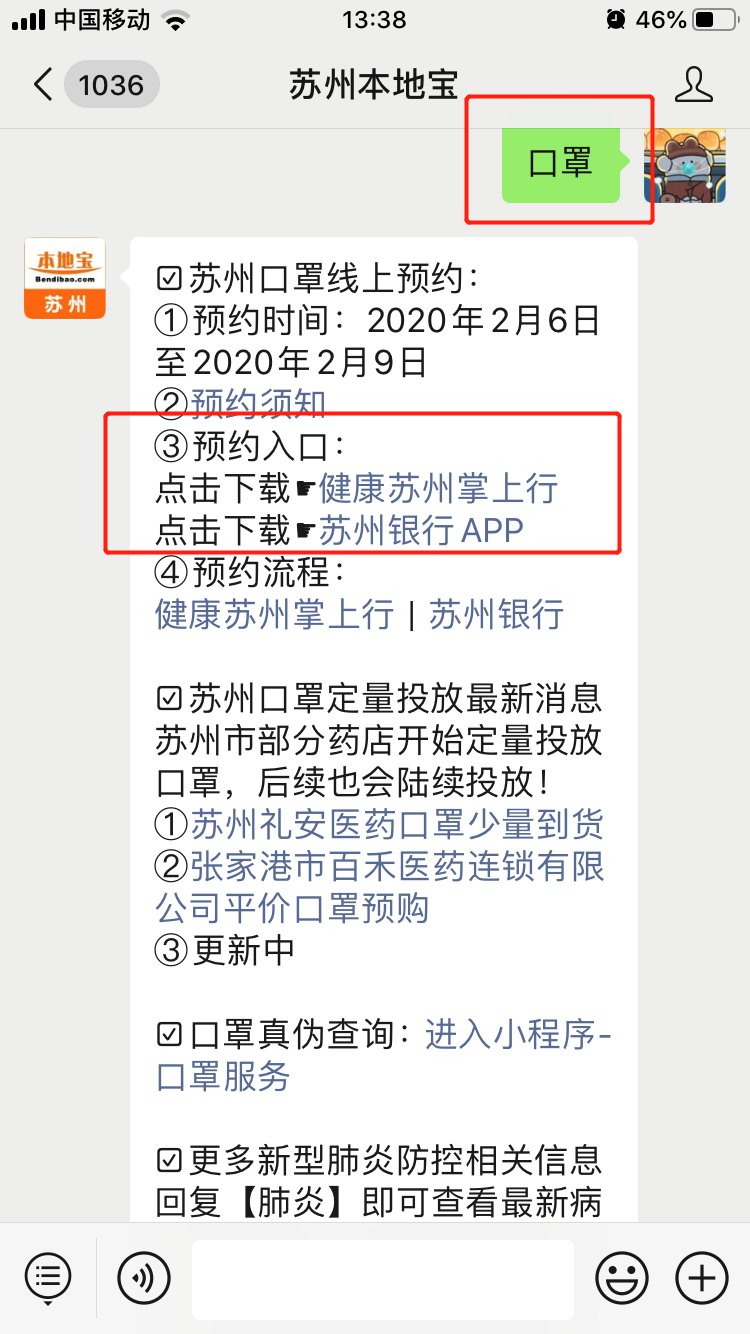Open the account profile icon
750x1334 pixels.
click(x=693, y=85)
